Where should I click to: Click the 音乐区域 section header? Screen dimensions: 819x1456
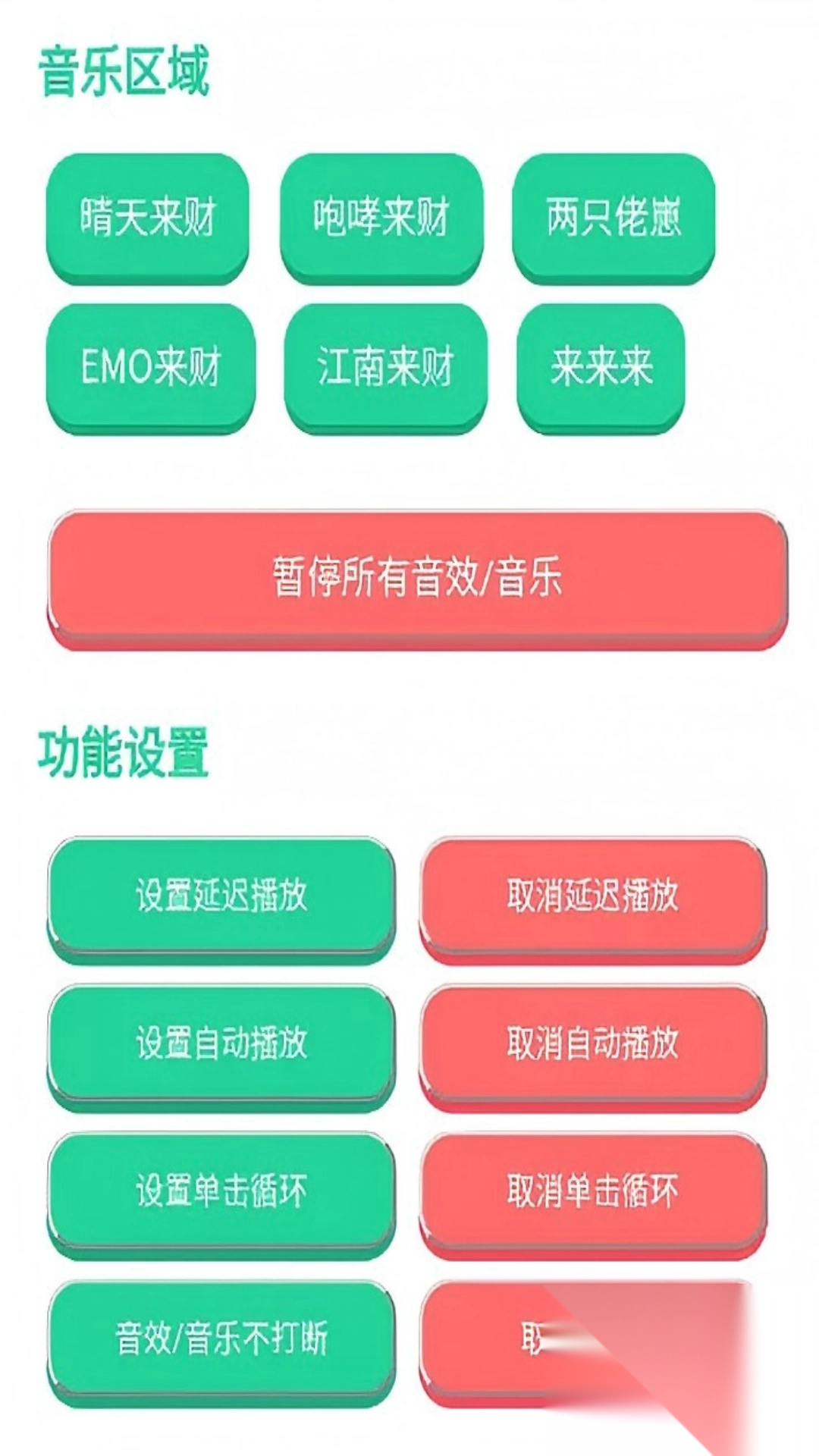[125, 67]
